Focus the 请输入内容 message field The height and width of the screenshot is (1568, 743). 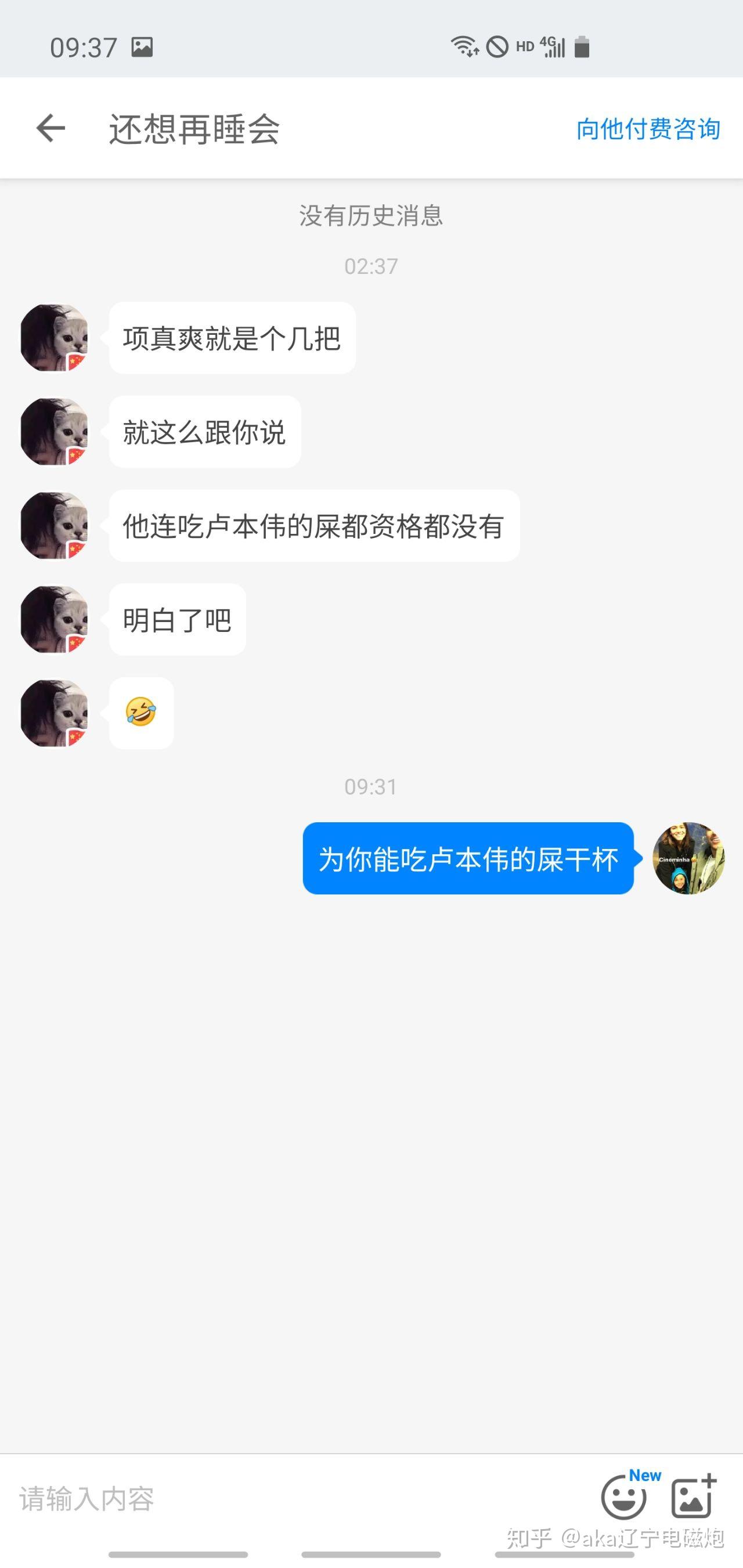coord(293,1498)
